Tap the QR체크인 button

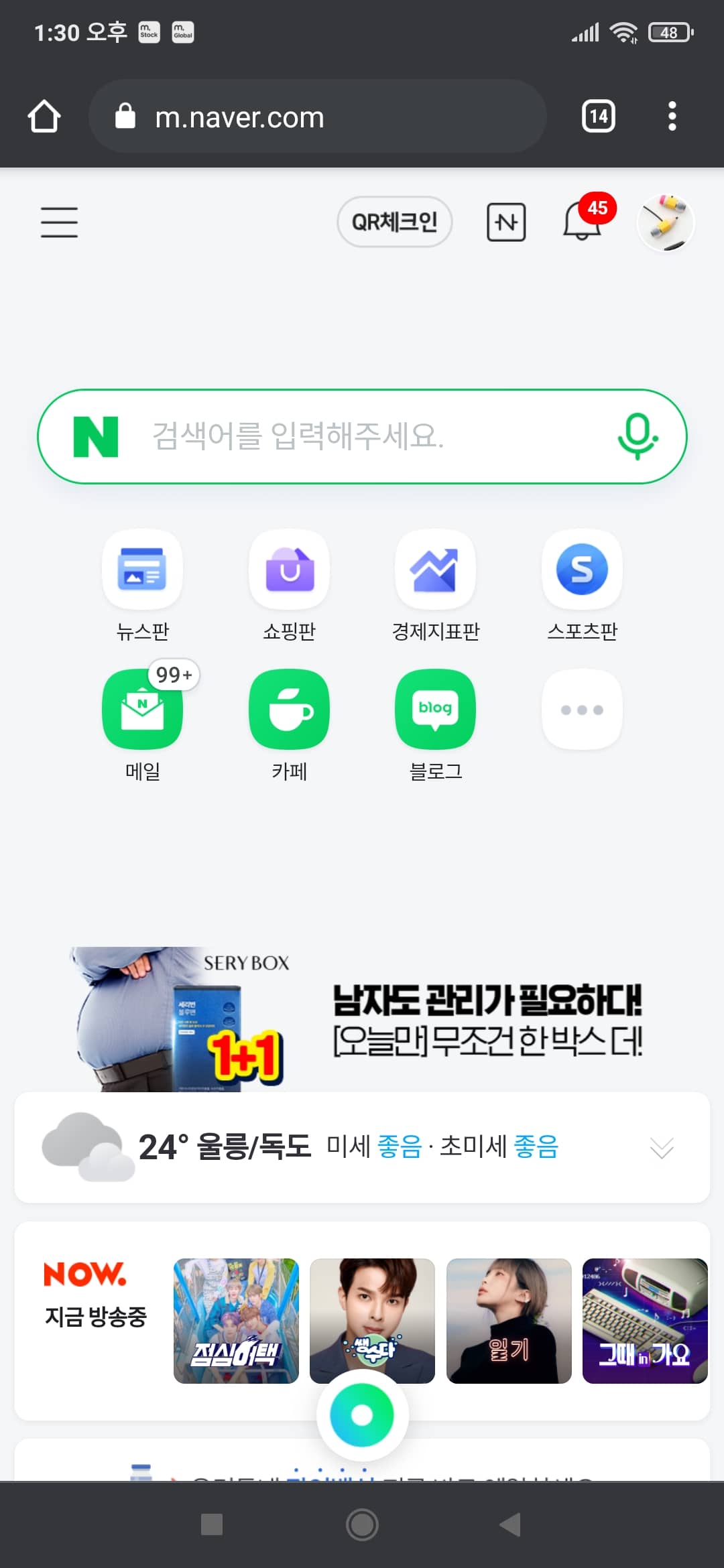pyautogui.click(x=394, y=222)
